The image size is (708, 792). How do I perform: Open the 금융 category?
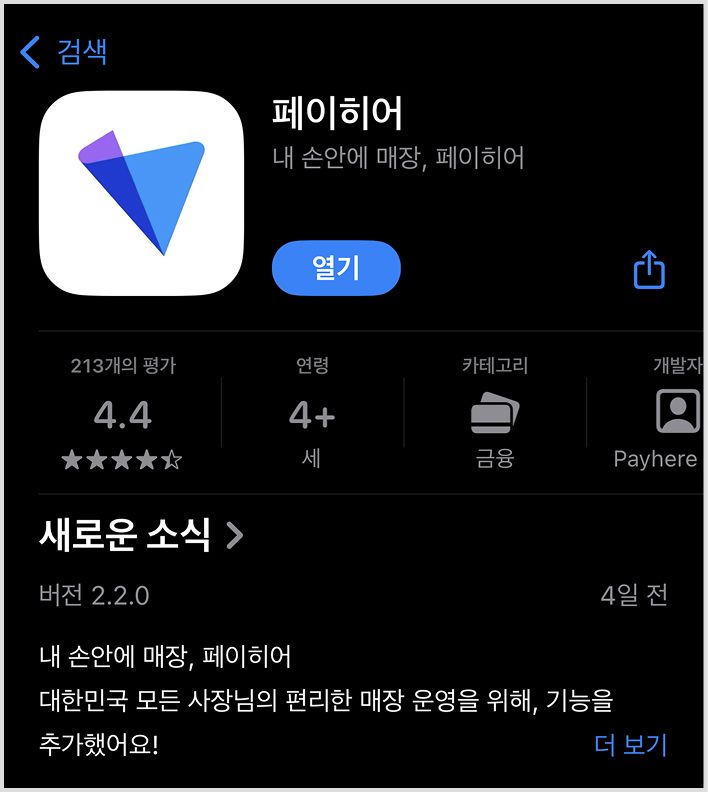coord(494,414)
